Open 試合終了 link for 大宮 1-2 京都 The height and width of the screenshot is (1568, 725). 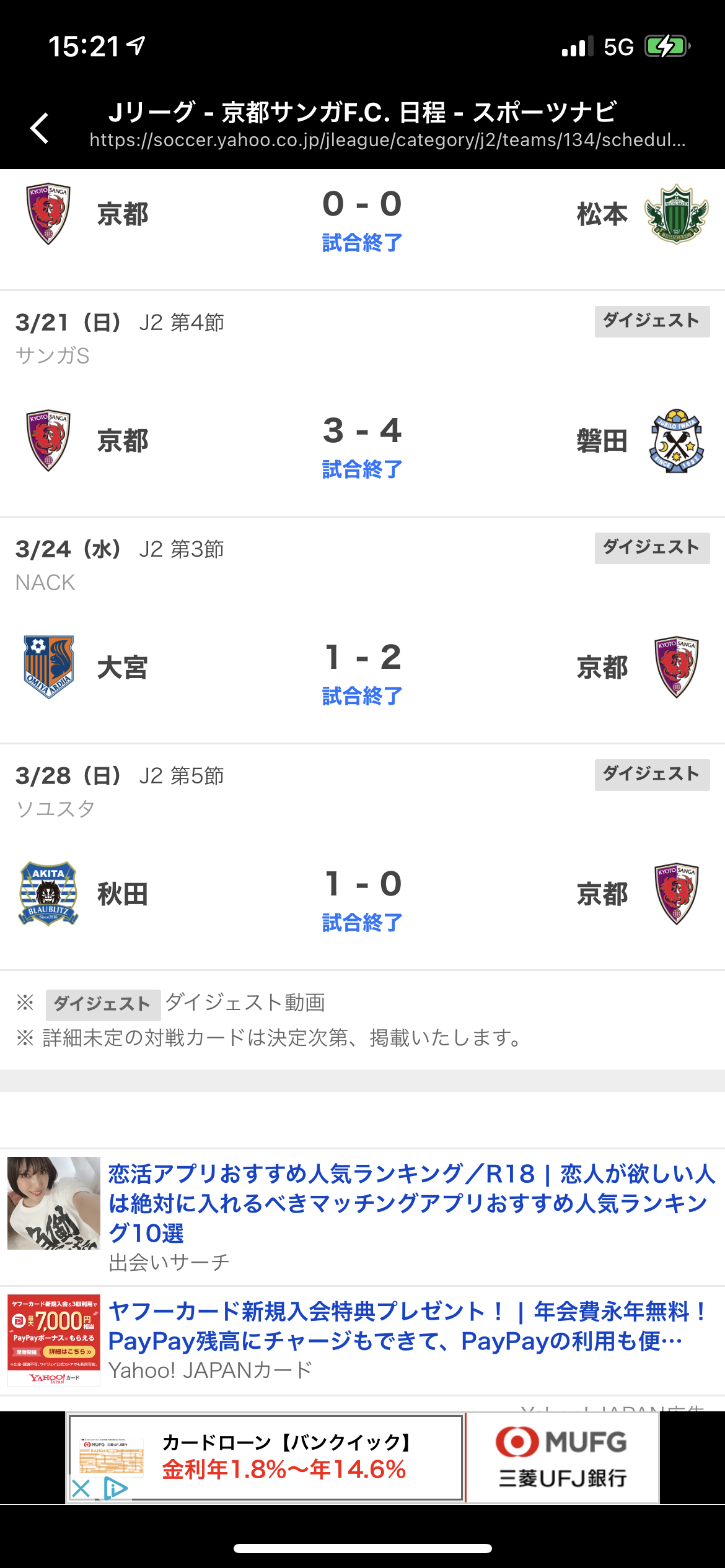[362, 696]
